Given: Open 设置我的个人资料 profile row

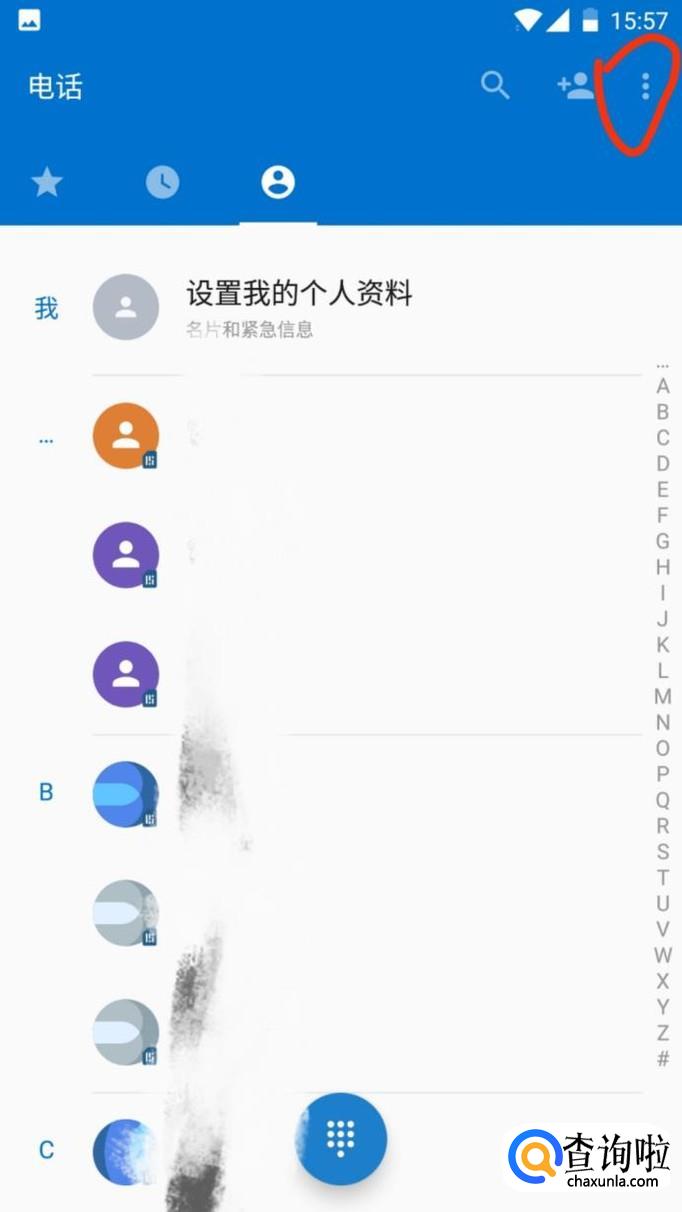Looking at the screenshot, I should pyautogui.click(x=298, y=307).
